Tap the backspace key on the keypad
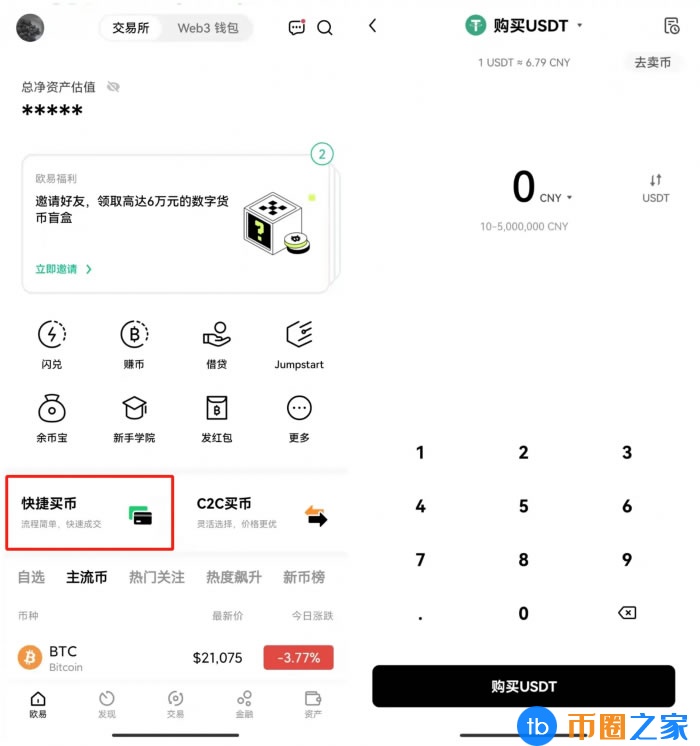 click(627, 613)
